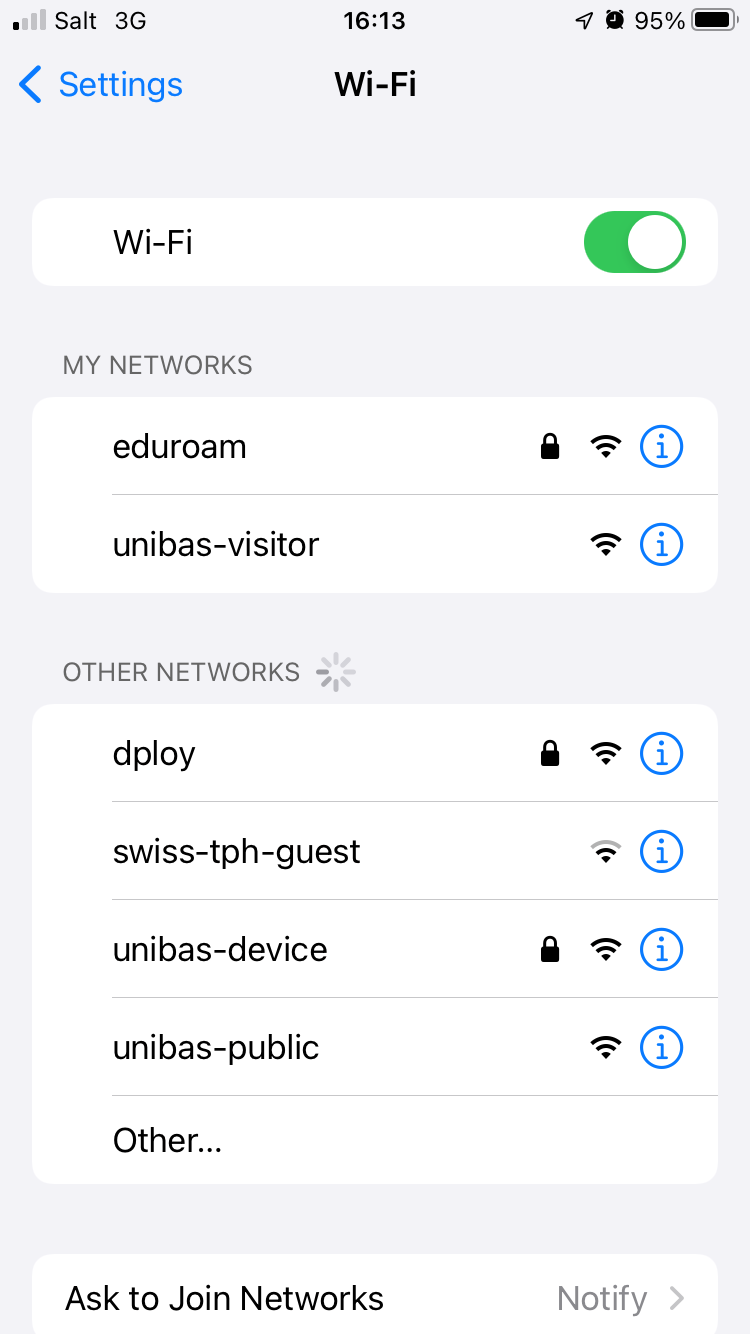This screenshot has height=1334, width=750.
Task: Open Ask to Join Networks setting
Action: 375,1298
